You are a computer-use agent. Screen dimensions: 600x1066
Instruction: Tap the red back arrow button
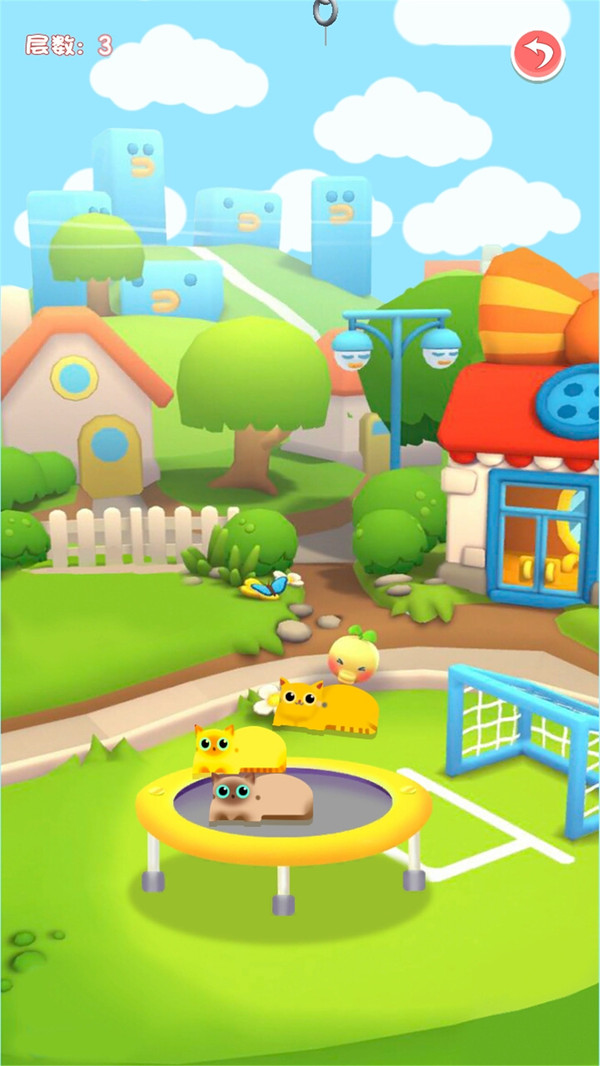538,56
